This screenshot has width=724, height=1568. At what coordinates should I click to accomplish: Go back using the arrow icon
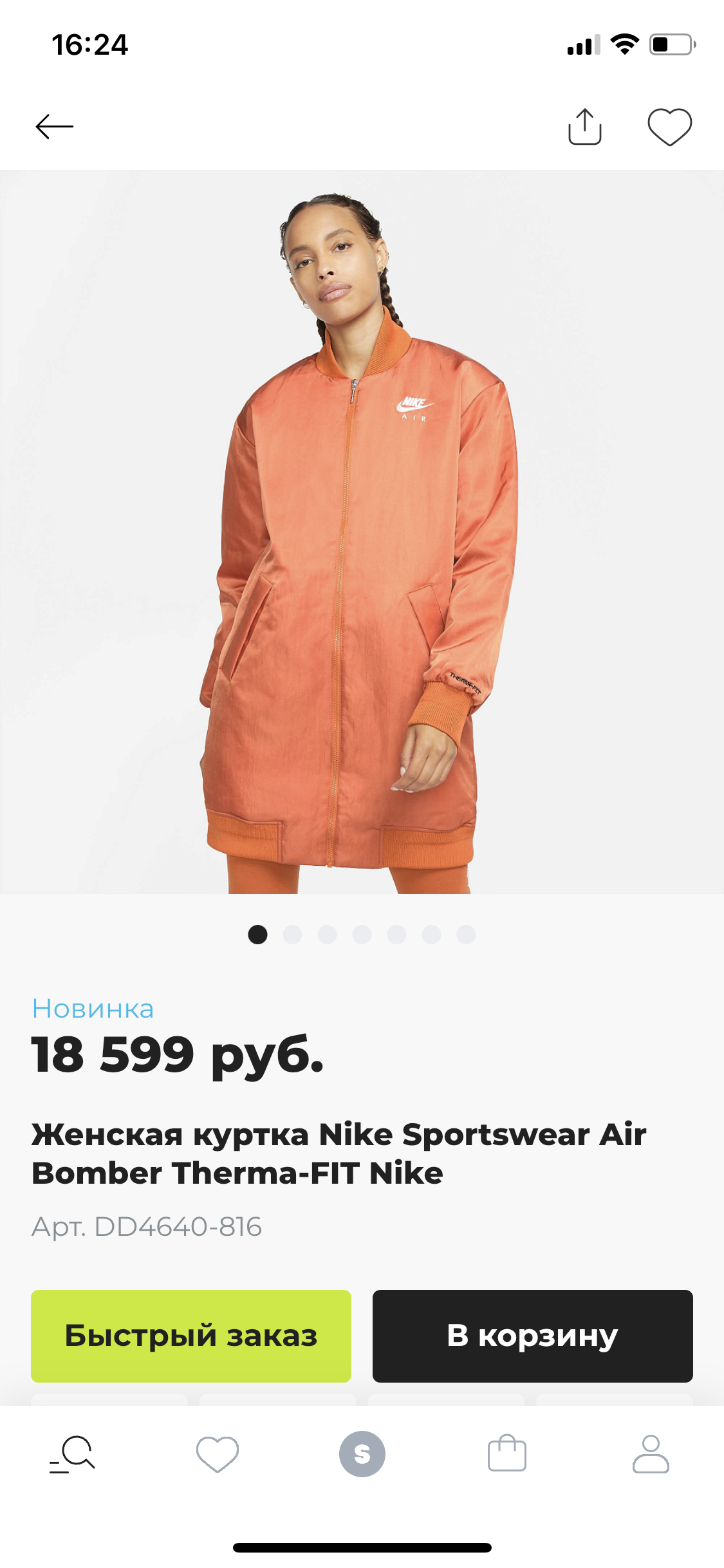click(54, 127)
